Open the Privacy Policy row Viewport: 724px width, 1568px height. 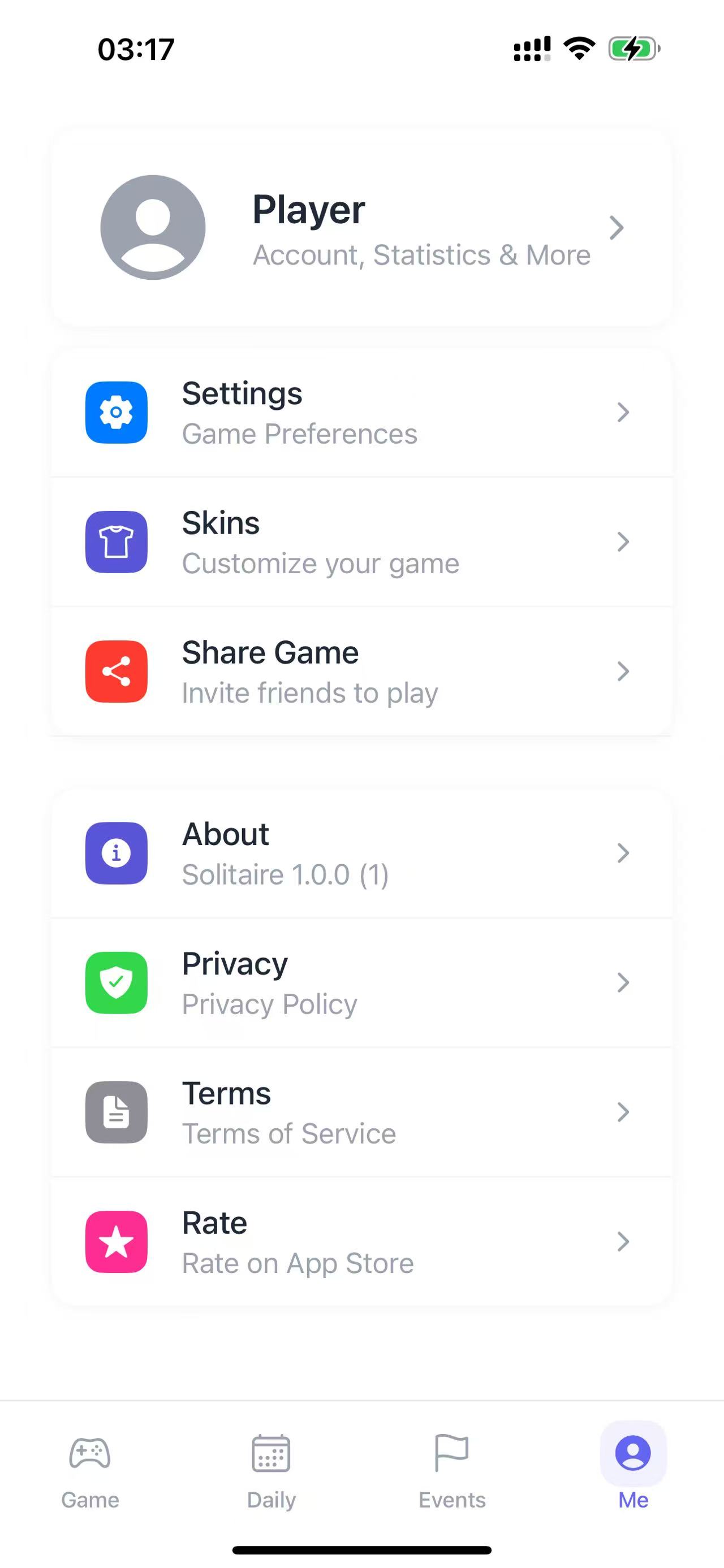361,982
